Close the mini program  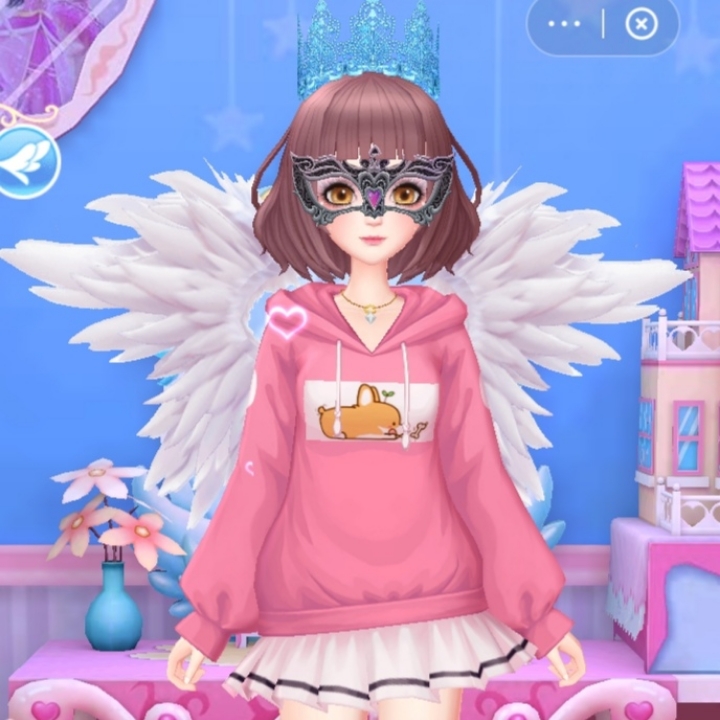click(x=641, y=22)
